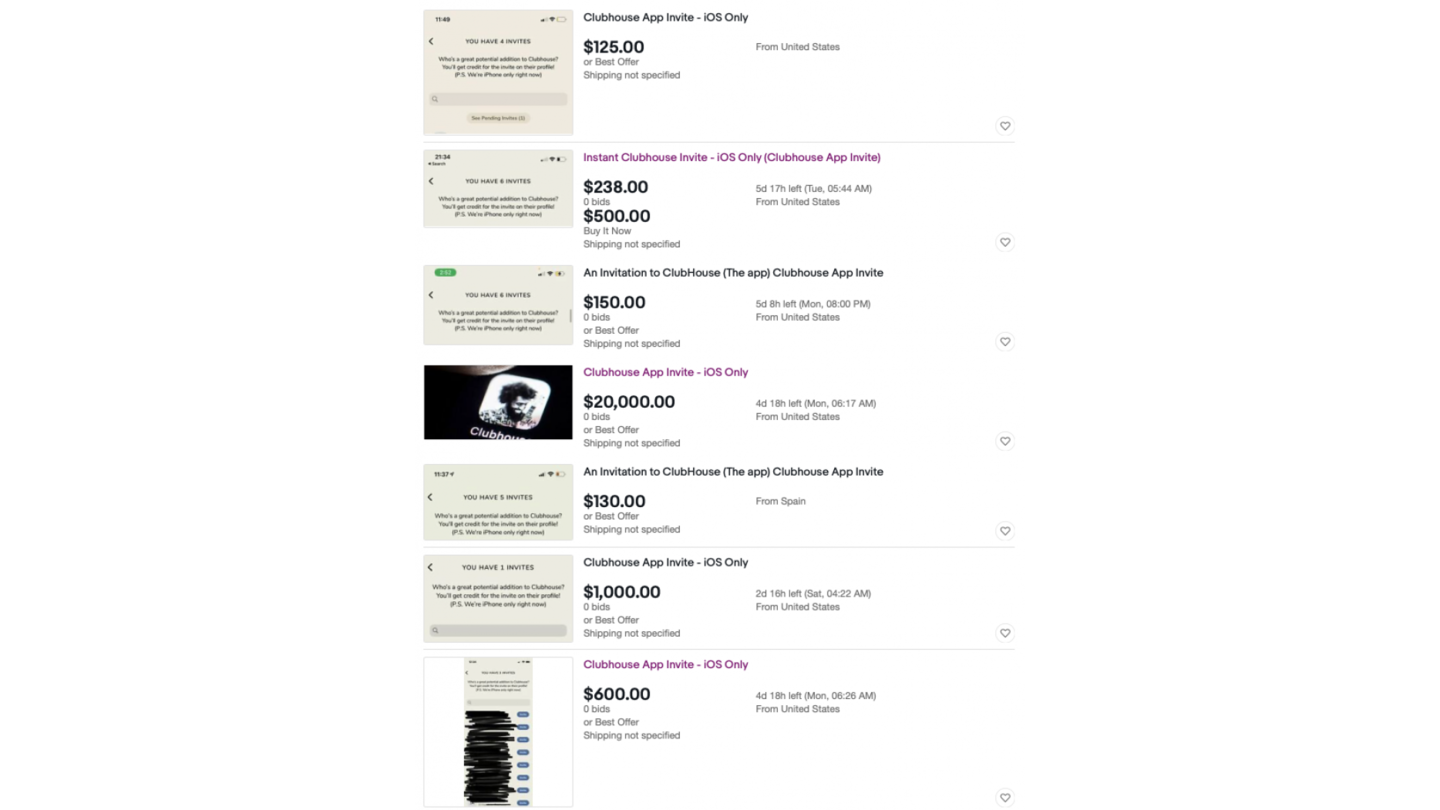
Task: Open the $125.00 Clubhouse App Invite listing title
Action: [x=665, y=17]
